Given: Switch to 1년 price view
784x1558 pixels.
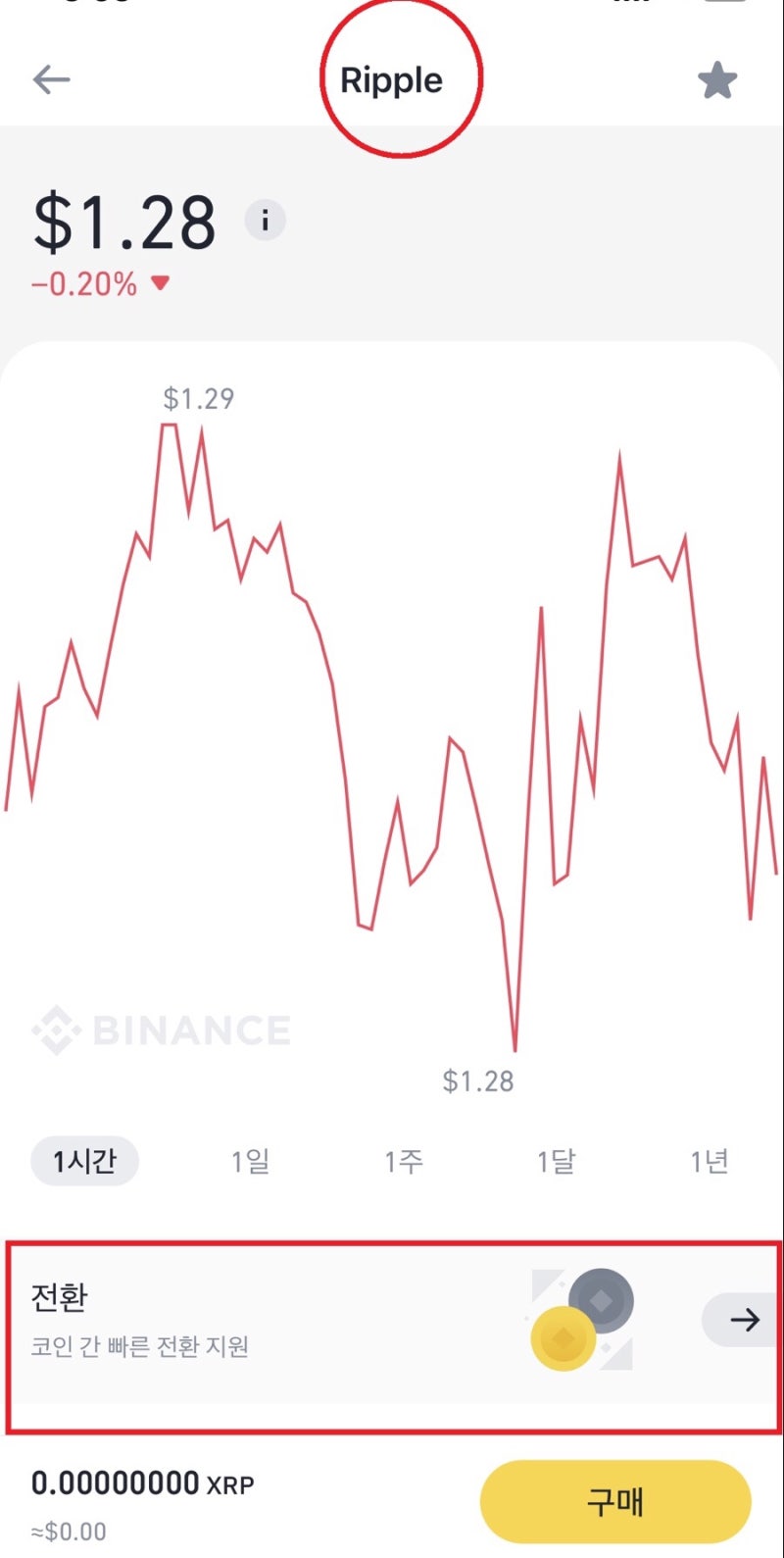Looking at the screenshot, I should 709,1161.
